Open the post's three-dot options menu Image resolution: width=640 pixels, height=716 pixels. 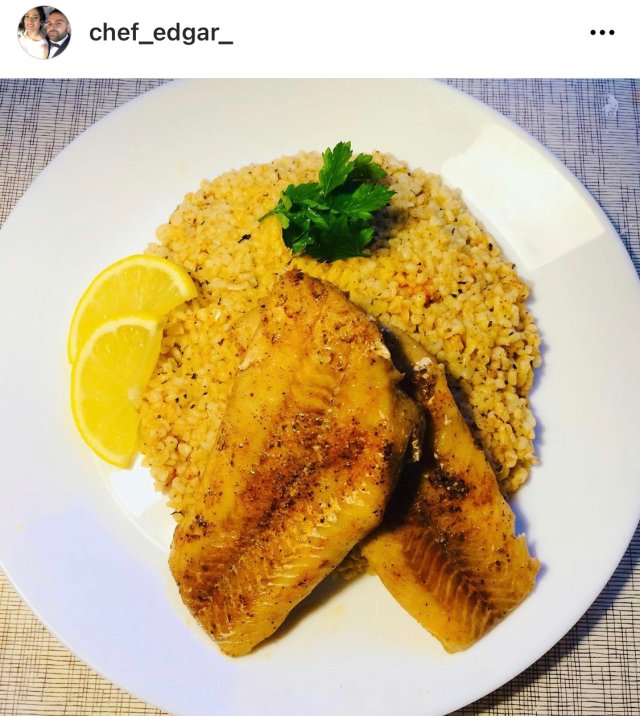pyautogui.click(x=602, y=33)
